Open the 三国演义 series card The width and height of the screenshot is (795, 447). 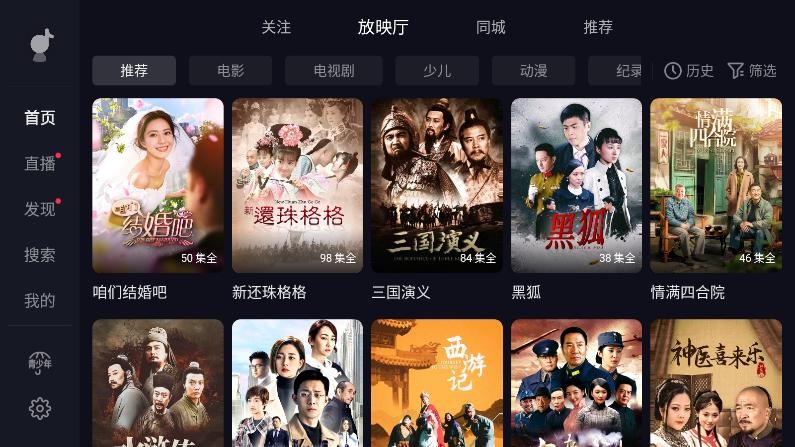point(437,186)
